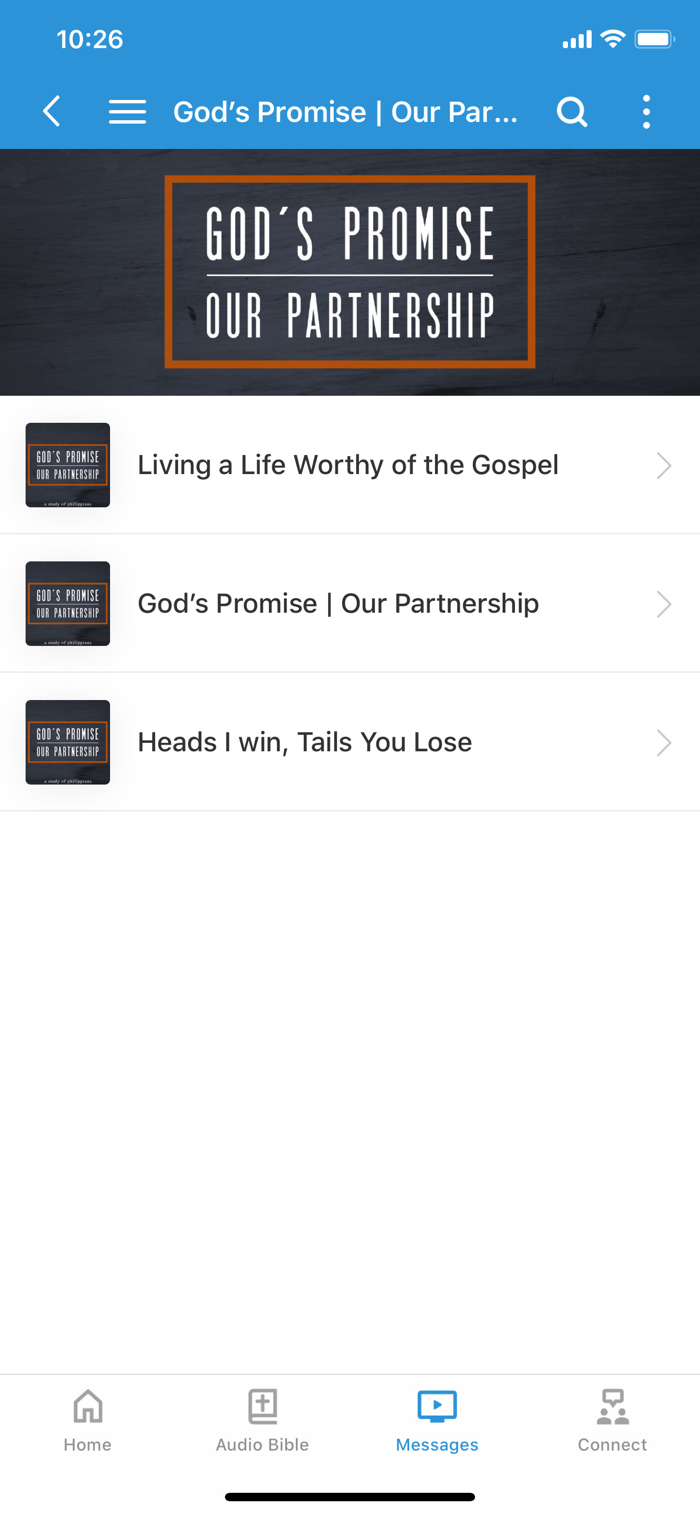
Task: Open the God's Promise | Our Partnership message
Action: coord(338,604)
